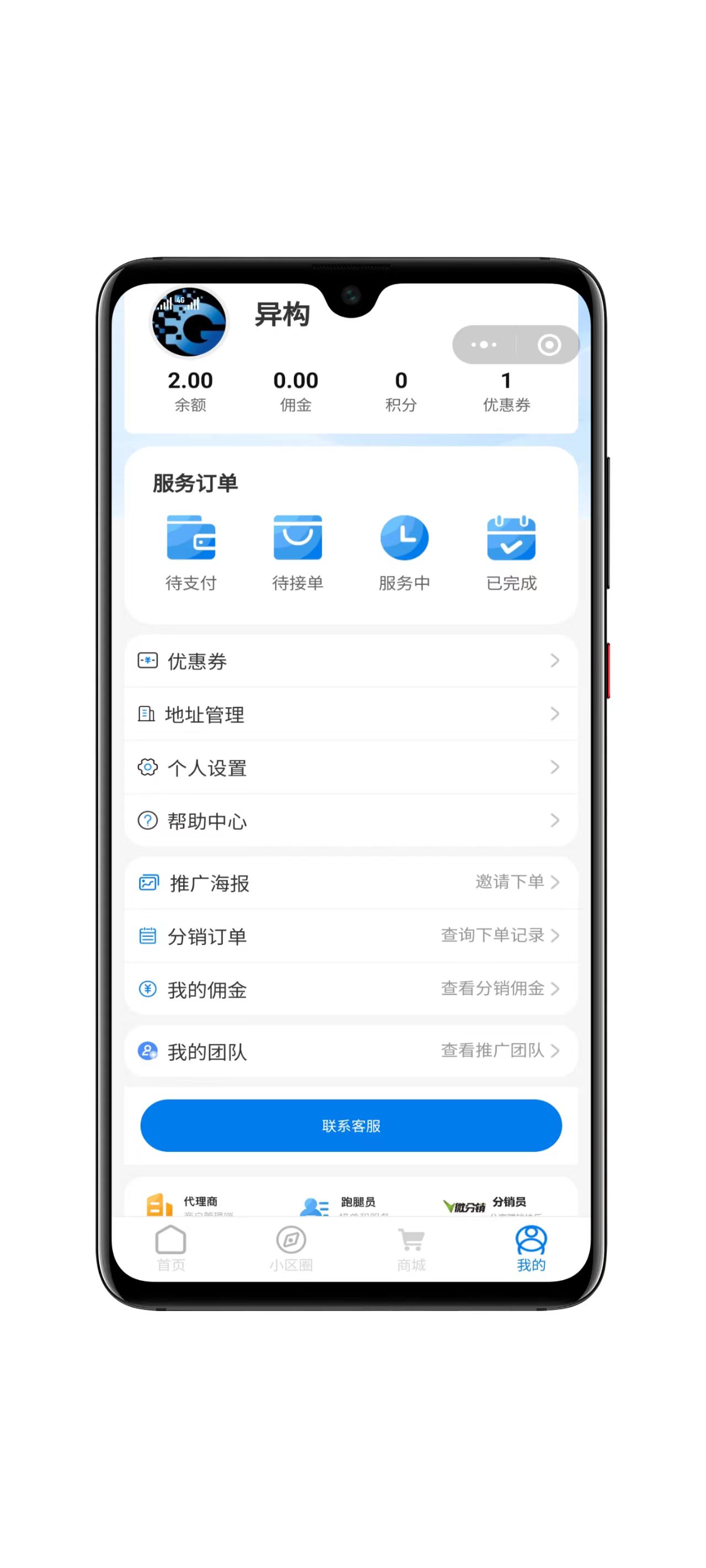Image resolution: width=706 pixels, height=1568 pixels.
Task: Open 我的佣金
Action: coord(351,989)
